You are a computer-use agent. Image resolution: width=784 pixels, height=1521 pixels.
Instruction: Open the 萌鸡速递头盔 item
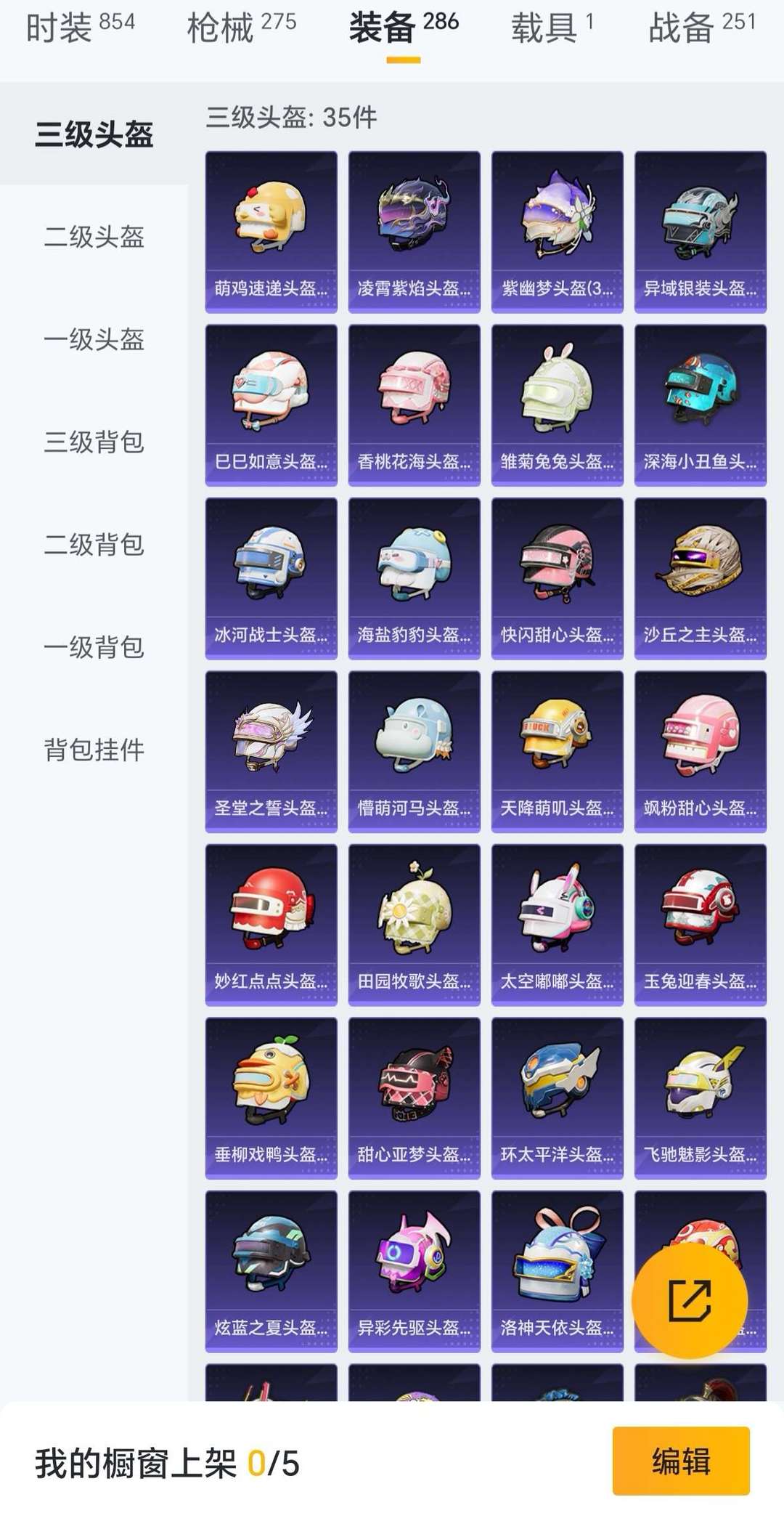[x=271, y=232]
